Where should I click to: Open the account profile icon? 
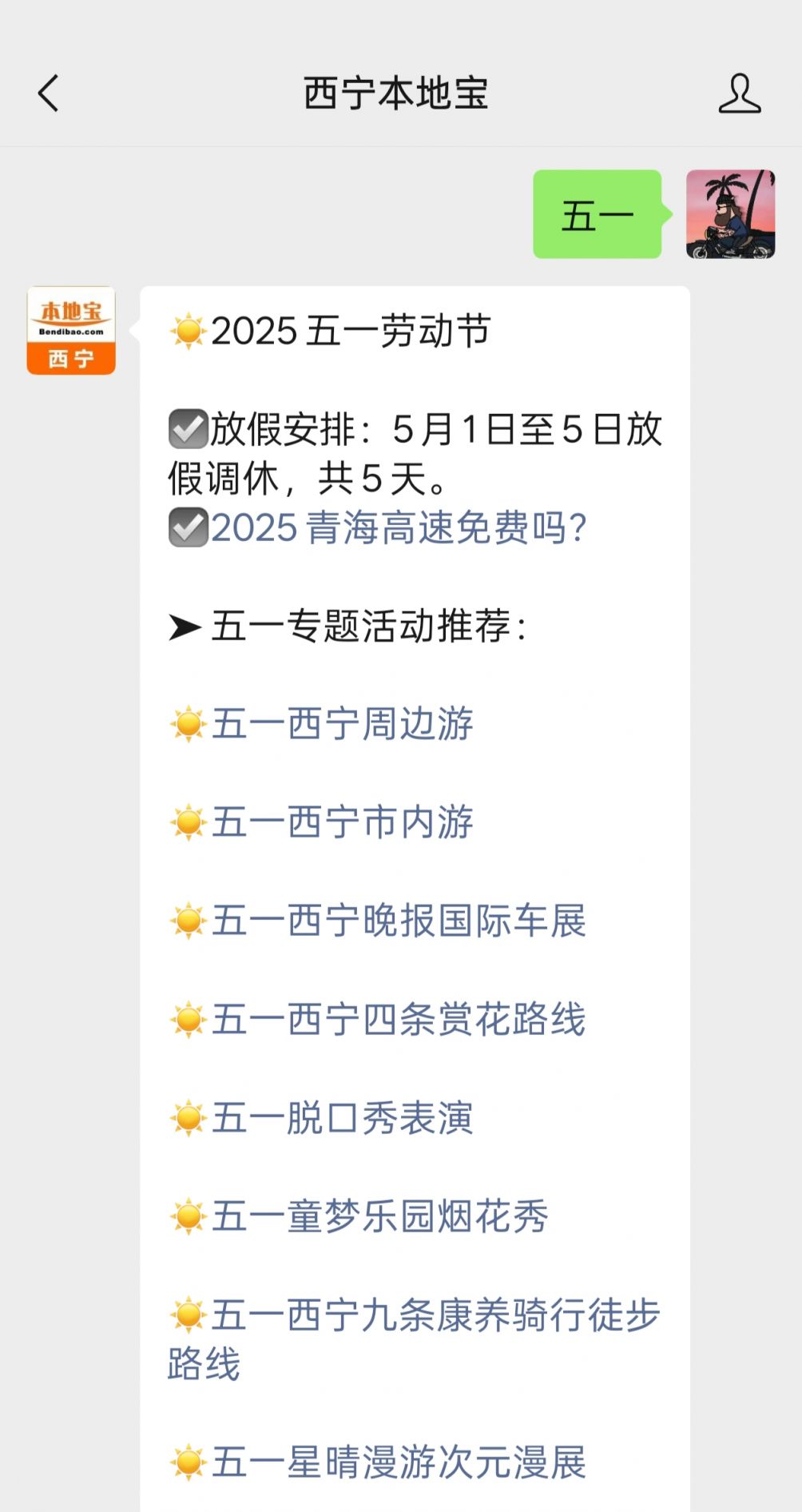tap(739, 94)
